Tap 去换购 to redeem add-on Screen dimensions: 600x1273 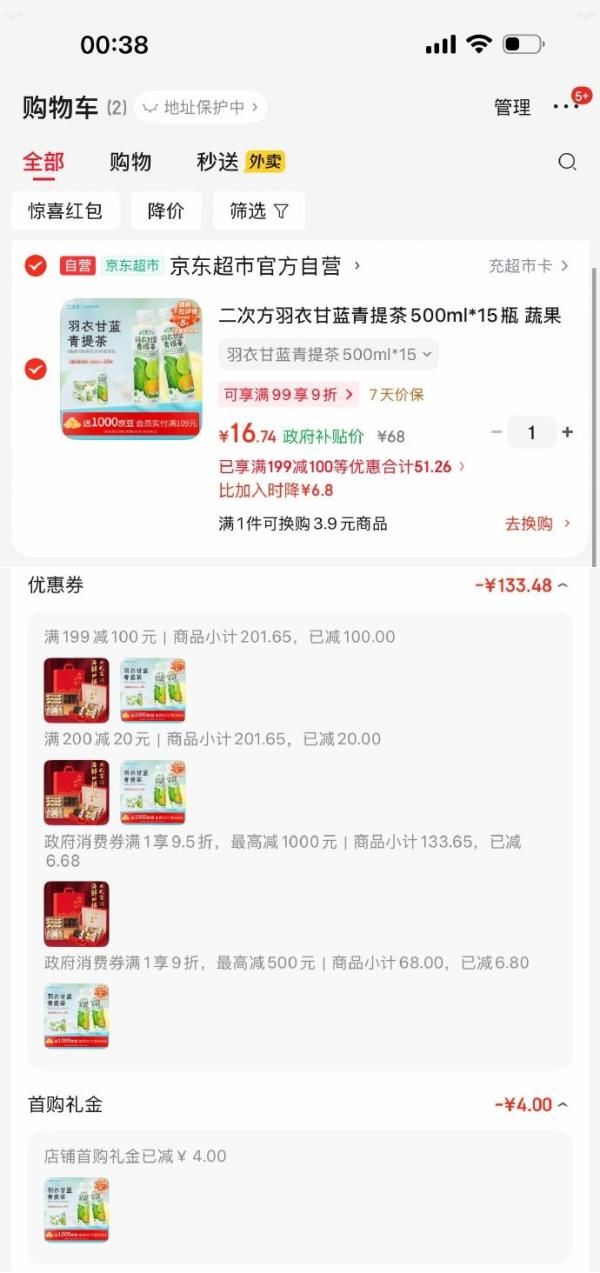coord(537,523)
